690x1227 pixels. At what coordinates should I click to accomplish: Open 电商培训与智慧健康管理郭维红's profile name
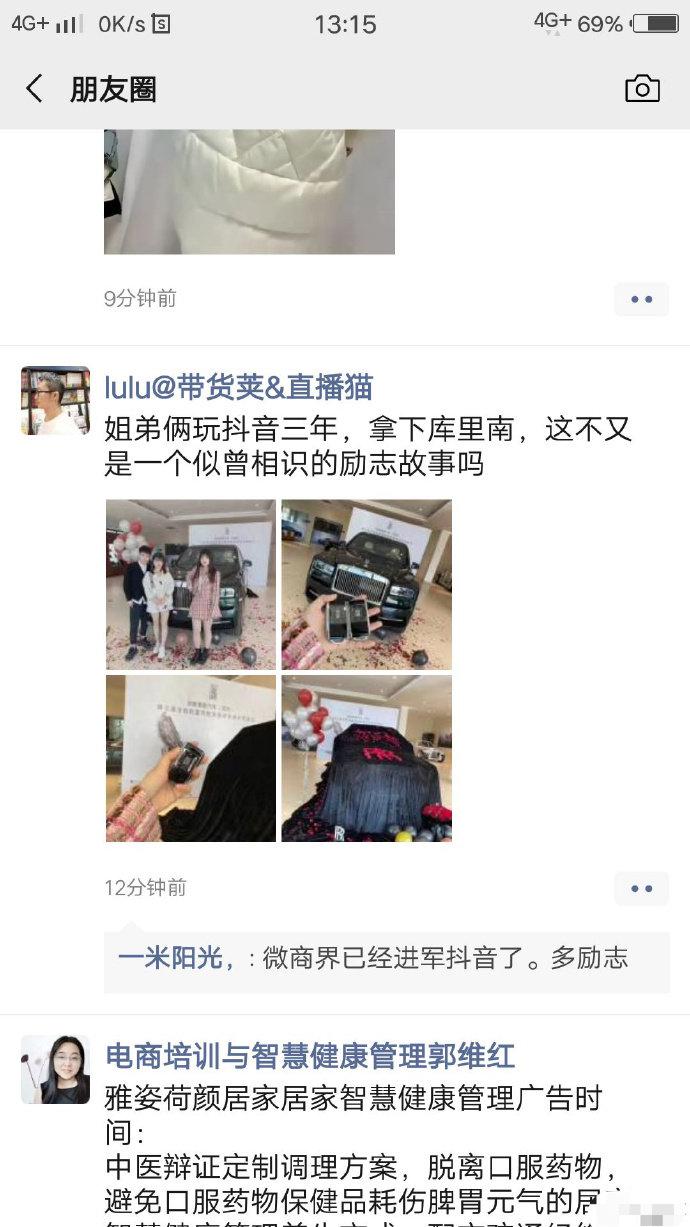pyautogui.click(x=310, y=1056)
